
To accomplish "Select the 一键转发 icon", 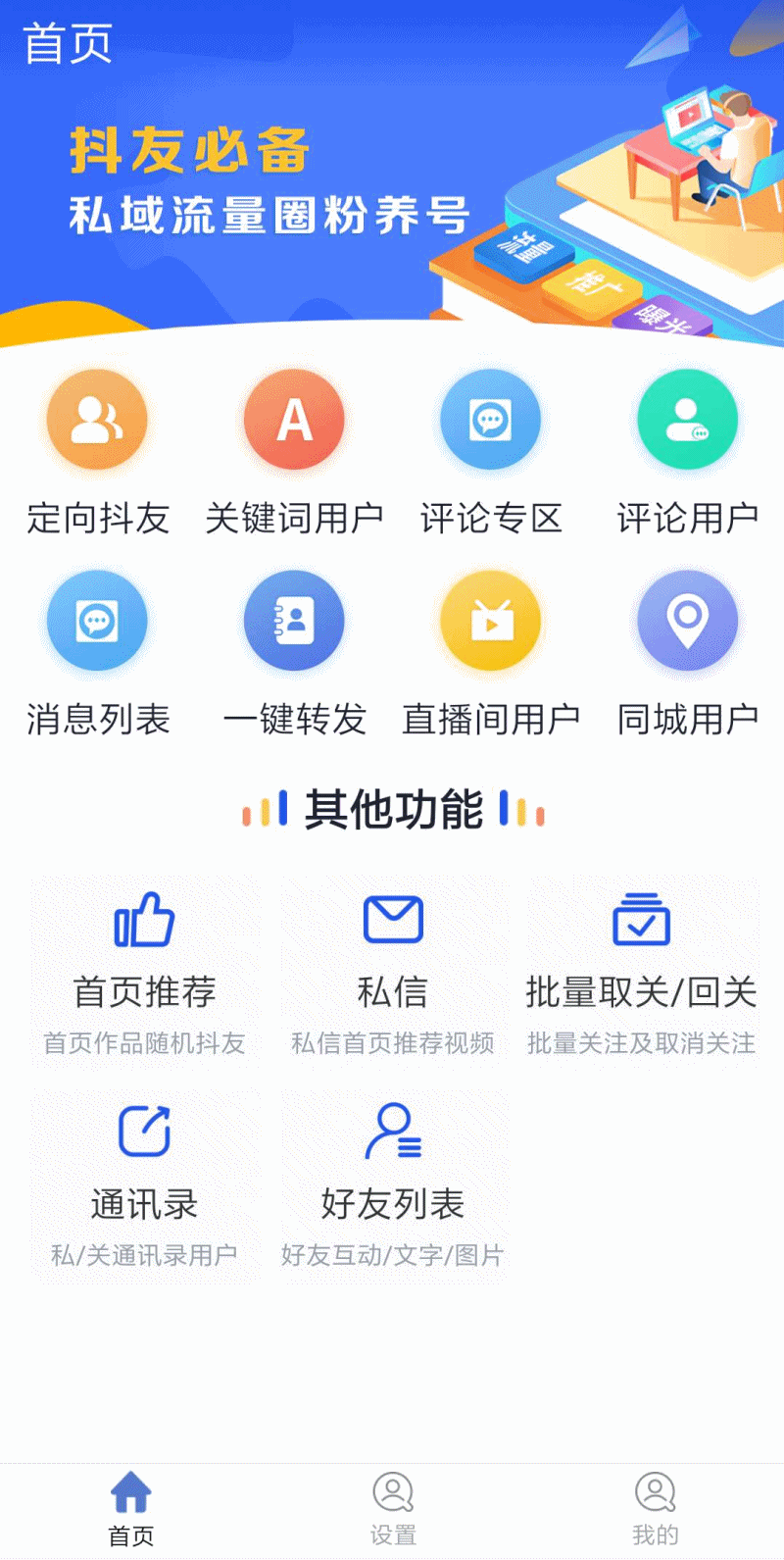I will 293,621.
